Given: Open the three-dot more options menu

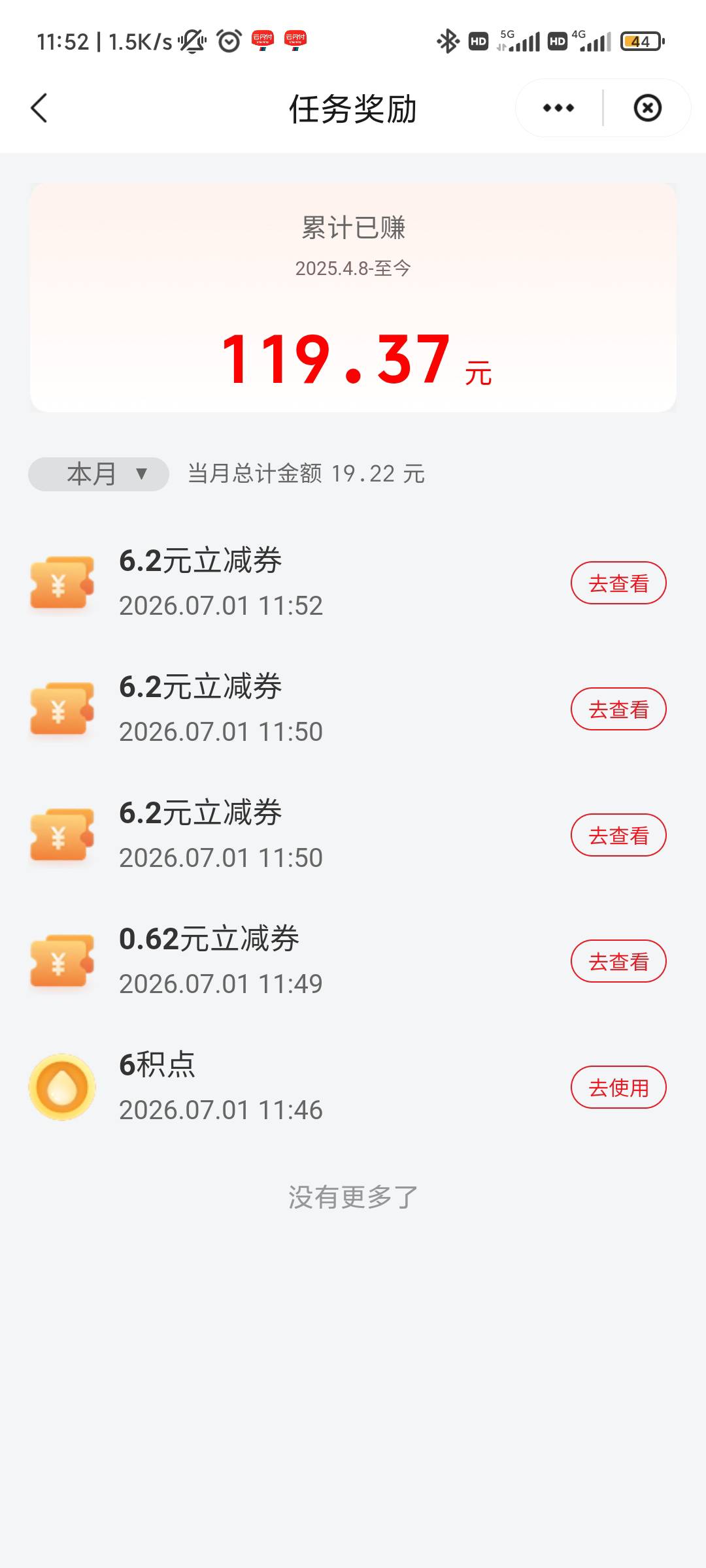Looking at the screenshot, I should click(558, 108).
